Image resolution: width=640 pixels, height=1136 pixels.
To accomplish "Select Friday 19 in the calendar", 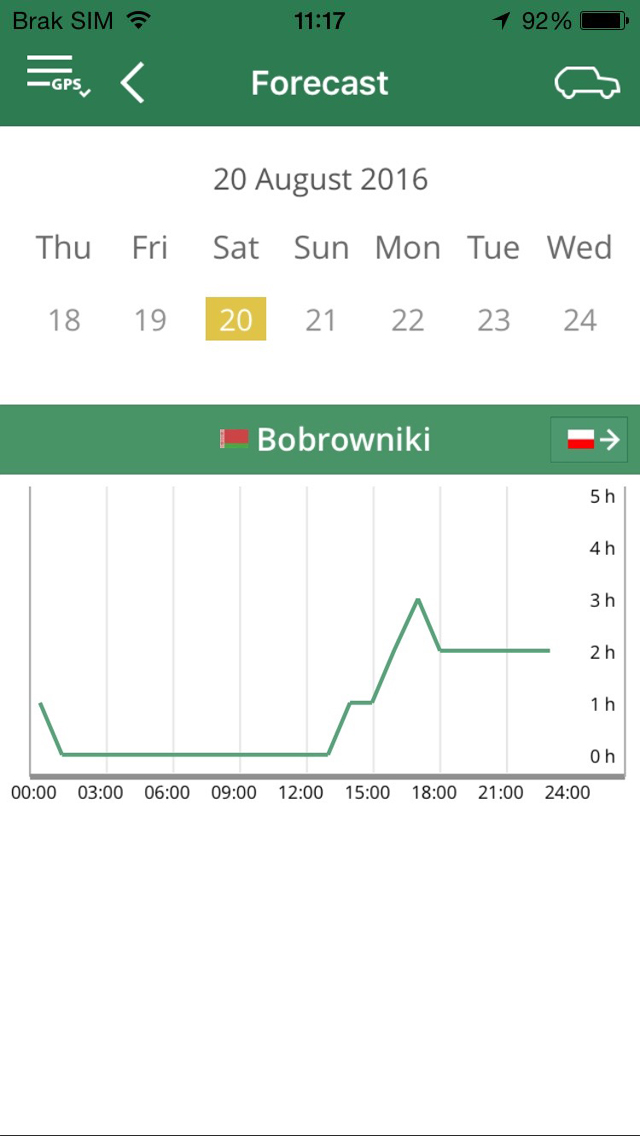I will click(150, 320).
